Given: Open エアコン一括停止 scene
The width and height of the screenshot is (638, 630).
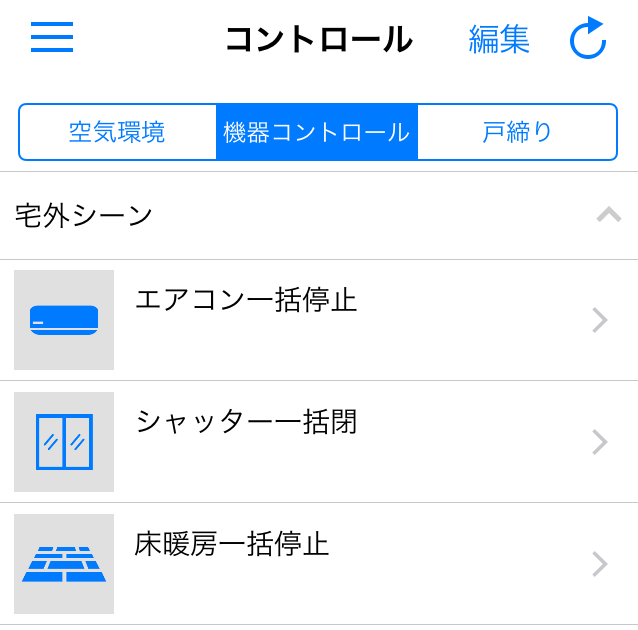Looking at the screenshot, I should [318, 320].
